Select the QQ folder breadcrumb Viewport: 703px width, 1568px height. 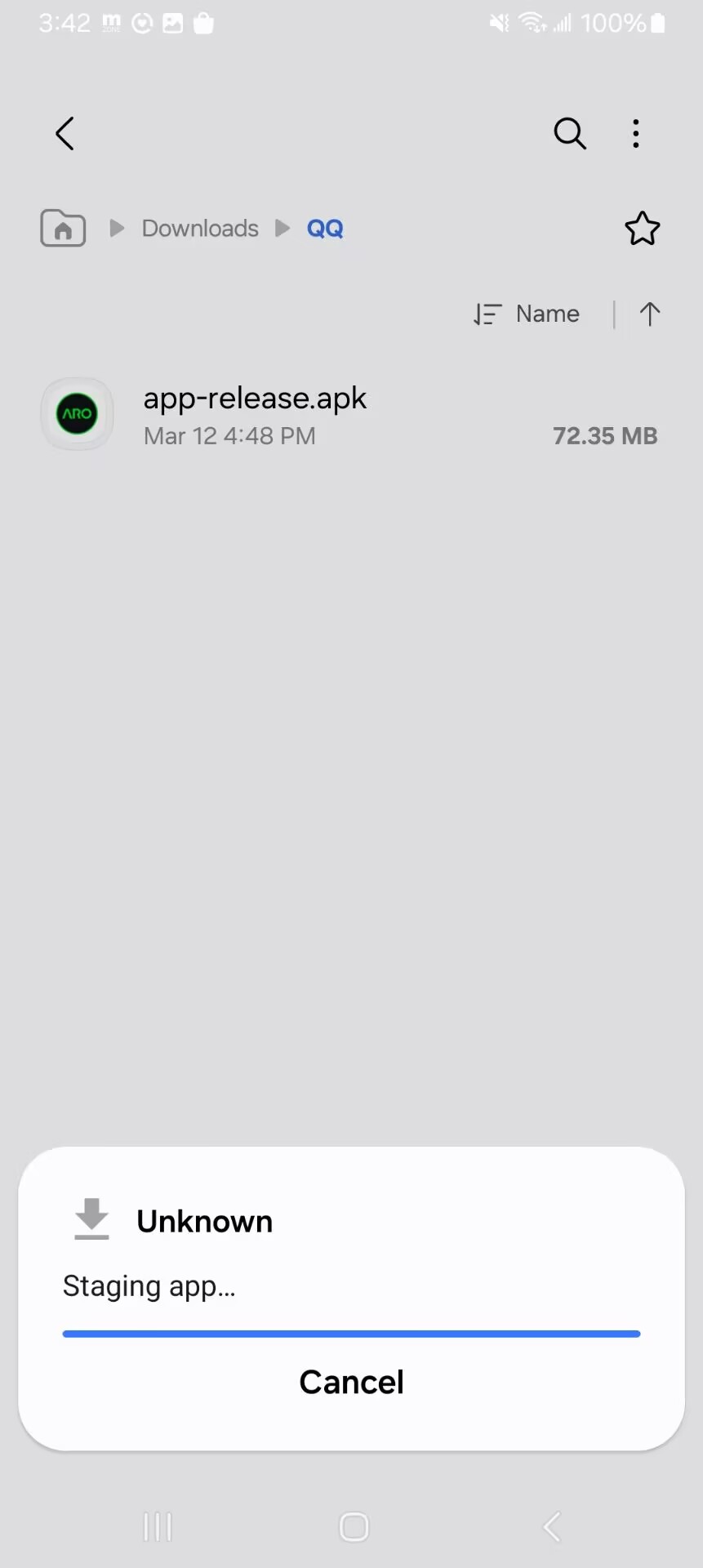324,229
